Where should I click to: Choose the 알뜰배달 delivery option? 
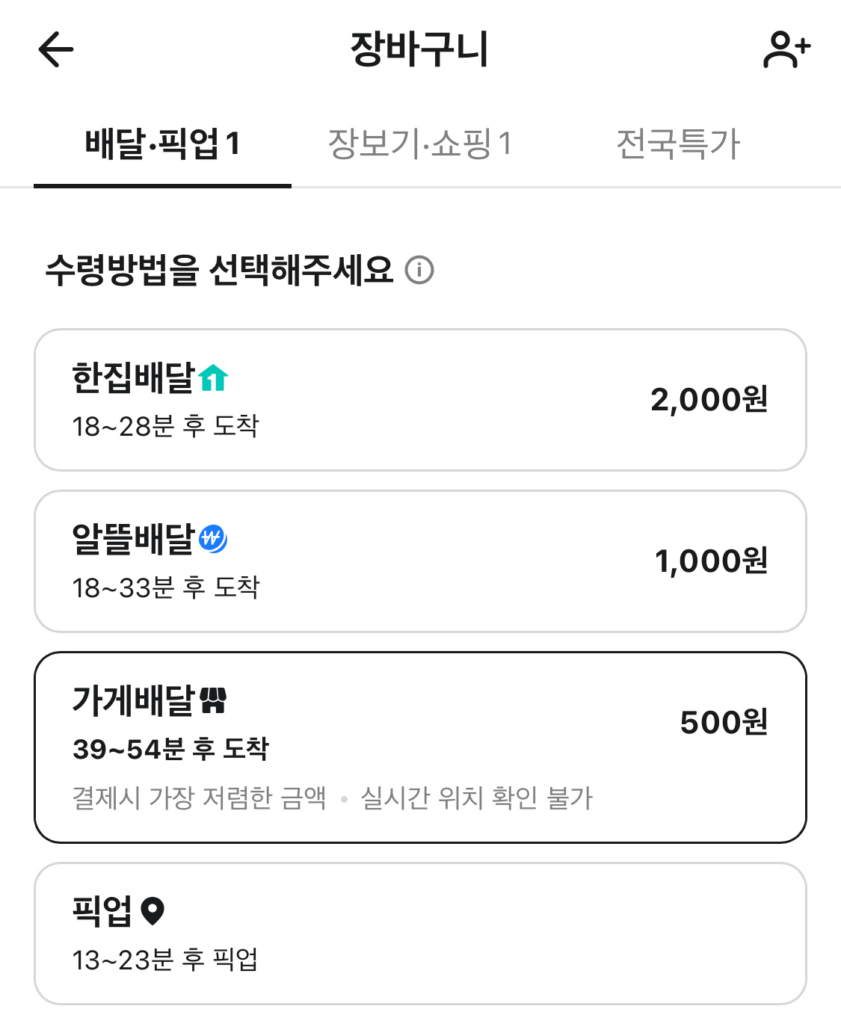(x=420, y=561)
